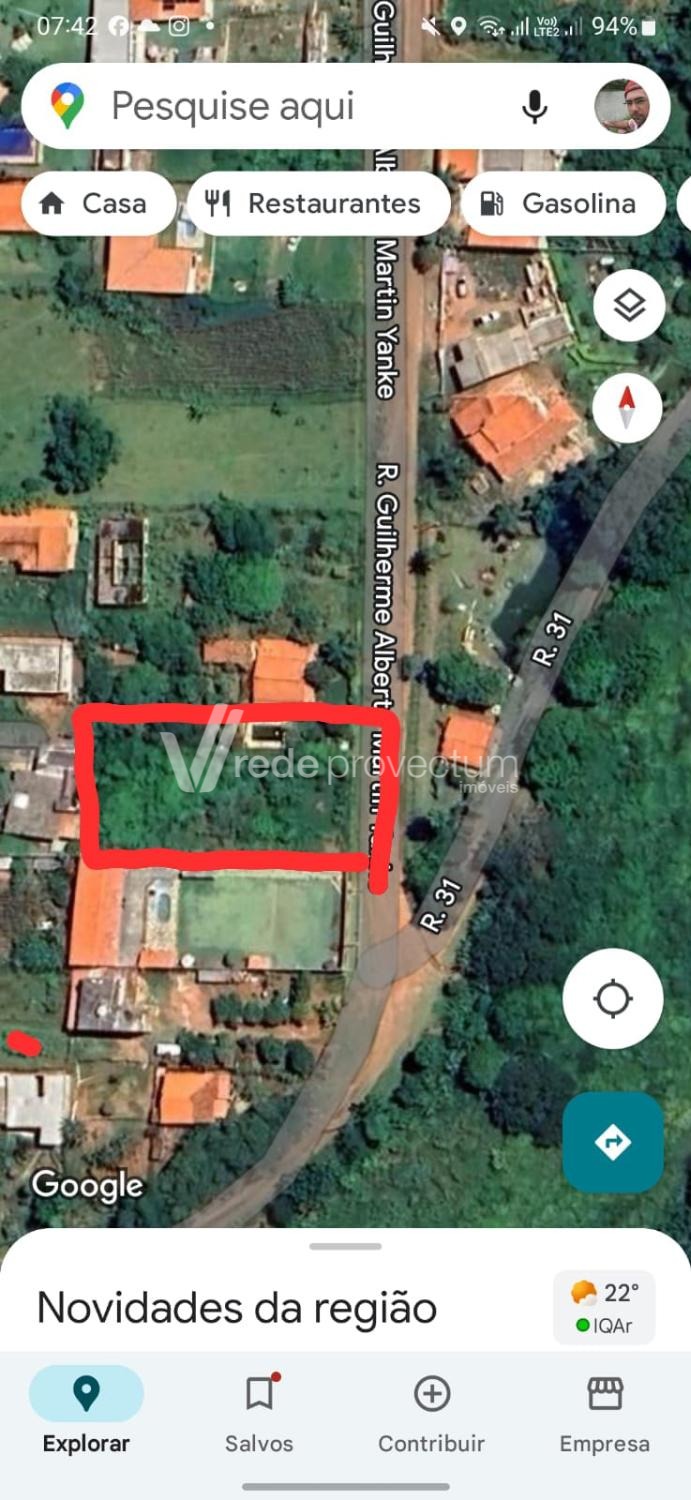Open the Pesquise aqui search box
Screen dimensions: 691x1500
(x=300, y=106)
